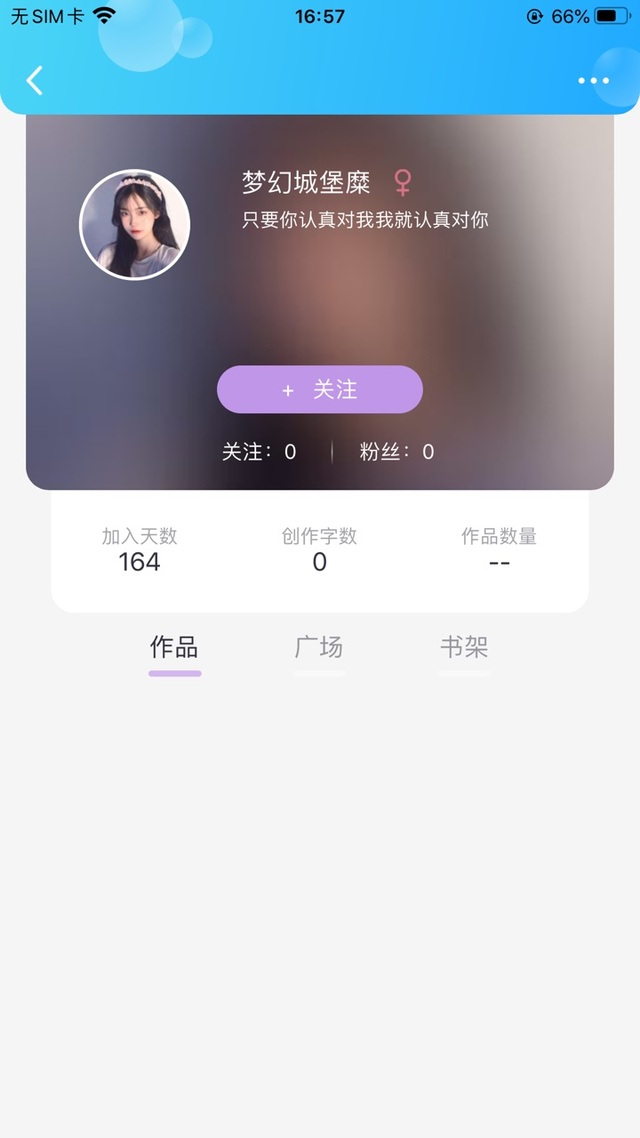Open the three-dot overflow menu
The image size is (640, 1138).
(x=593, y=81)
